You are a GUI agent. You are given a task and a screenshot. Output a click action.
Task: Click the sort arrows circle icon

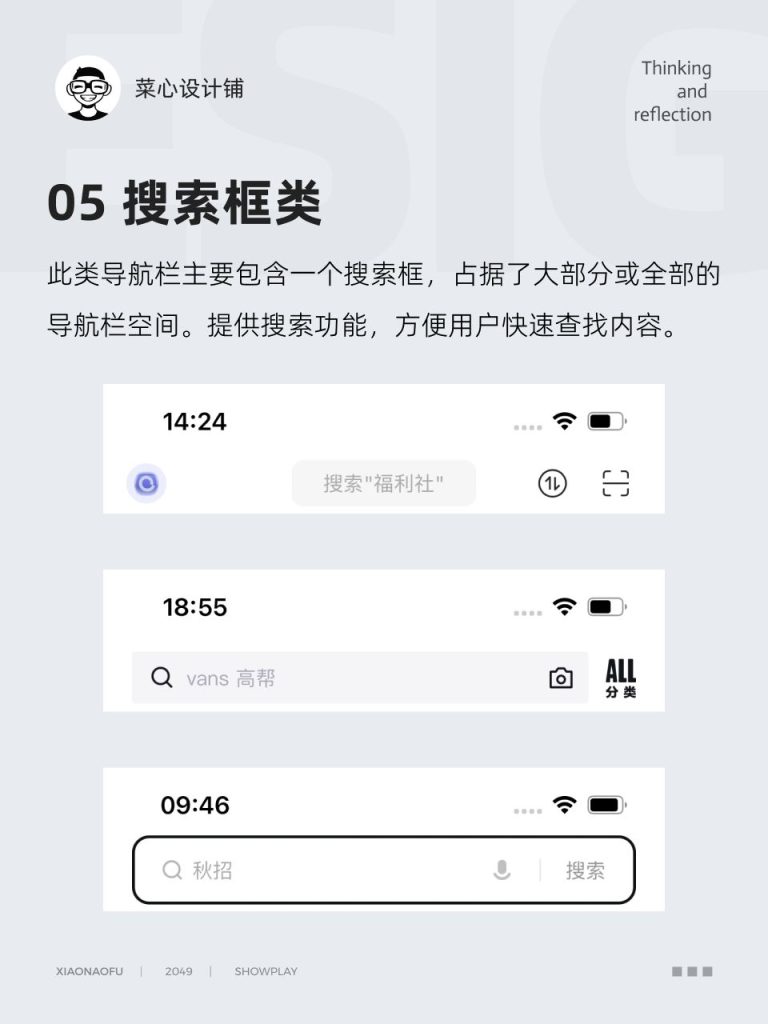tap(552, 482)
